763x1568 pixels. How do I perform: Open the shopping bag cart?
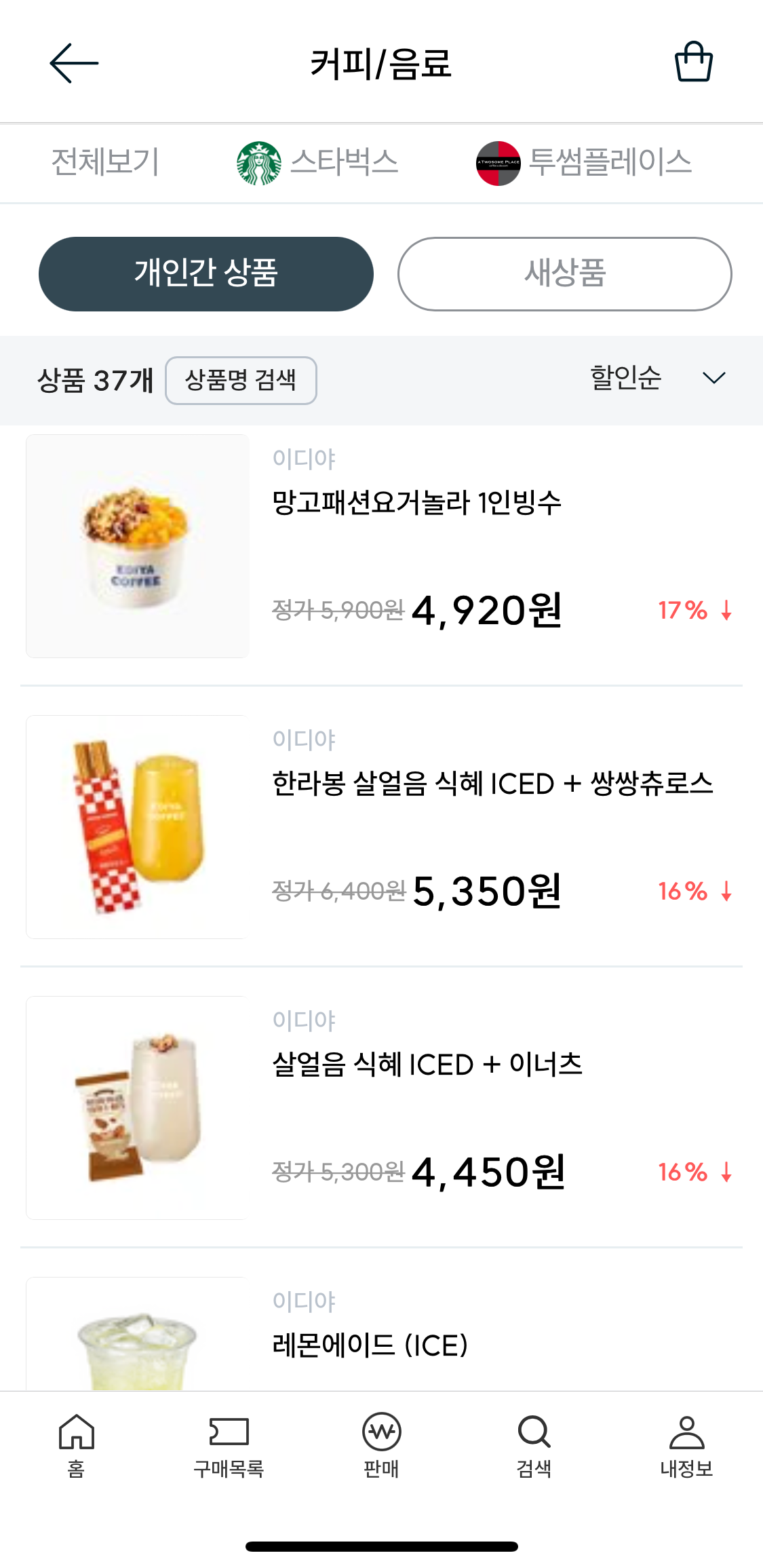click(x=693, y=62)
